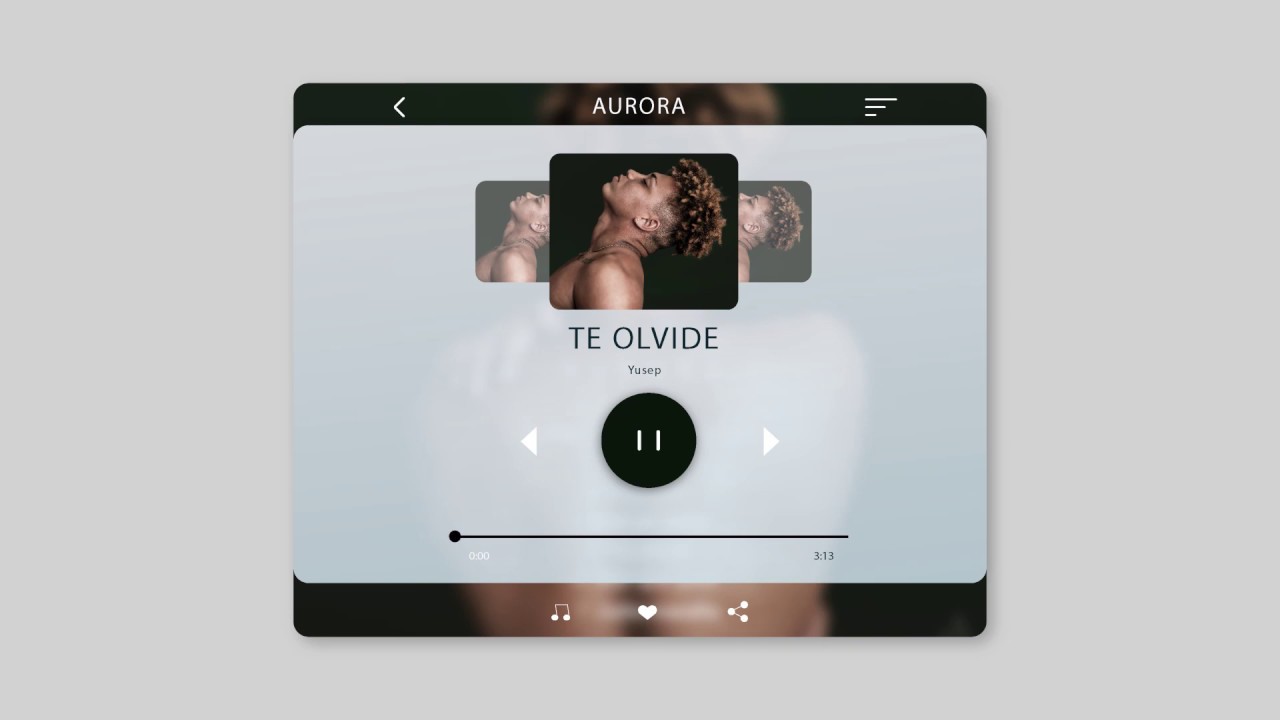Select the left album cover thumbnail
1280x720 pixels.
pos(512,231)
